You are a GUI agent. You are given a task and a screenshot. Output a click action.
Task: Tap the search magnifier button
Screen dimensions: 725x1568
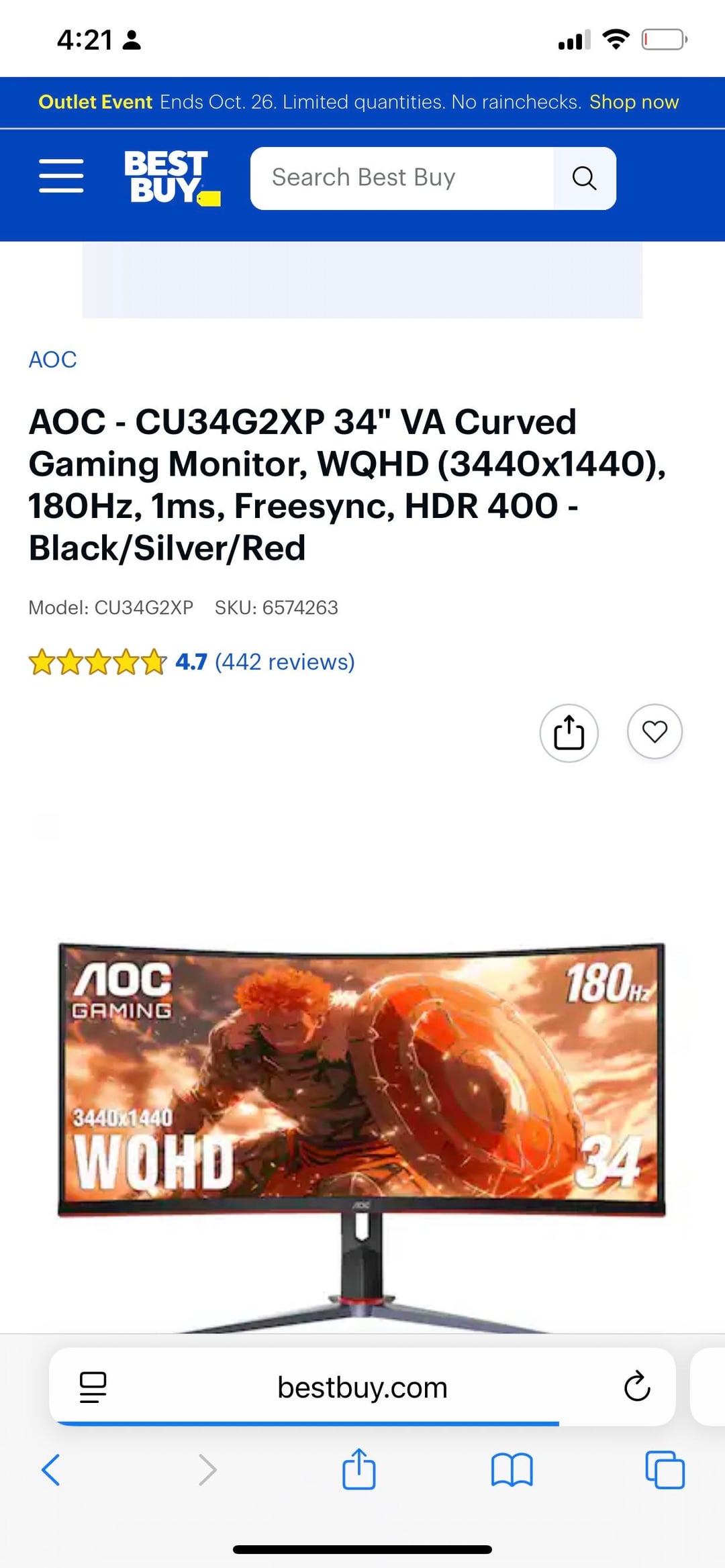(x=584, y=178)
